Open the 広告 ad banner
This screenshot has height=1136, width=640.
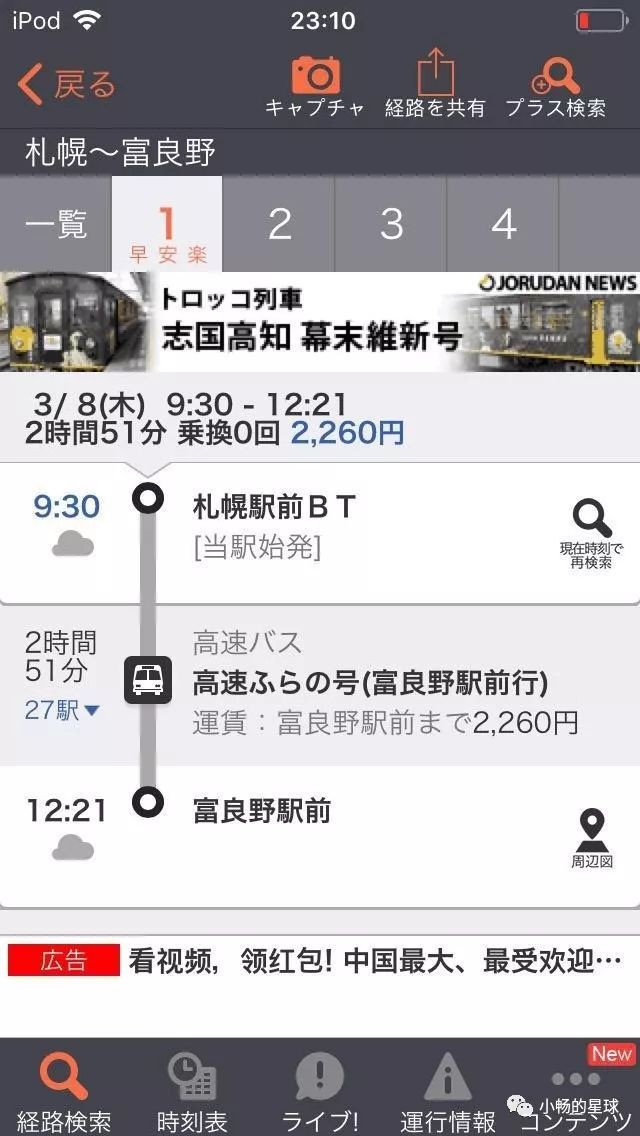pyautogui.click(x=320, y=961)
